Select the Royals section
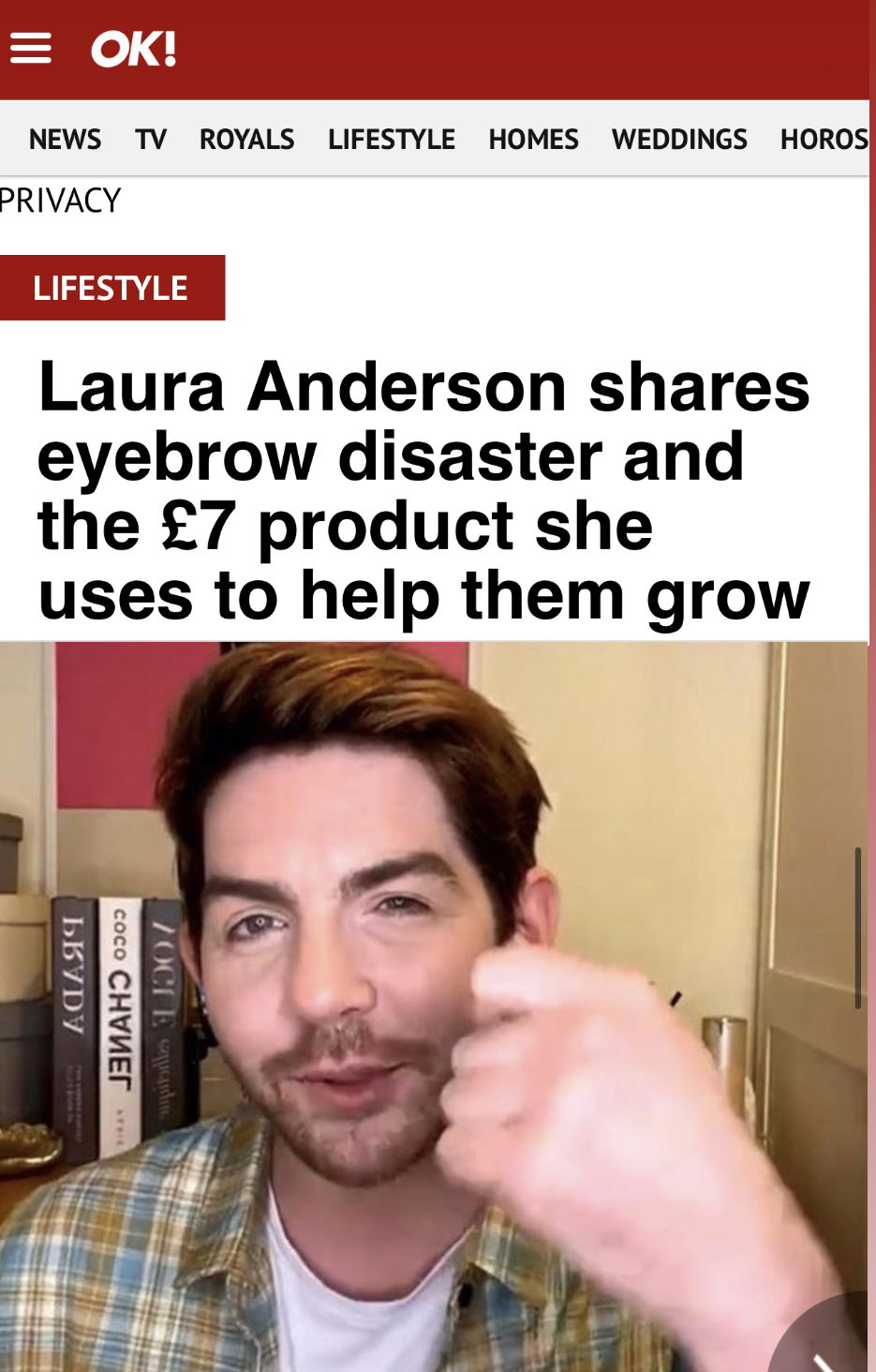The width and height of the screenshot is (876, 1372). tap(246, 140)
